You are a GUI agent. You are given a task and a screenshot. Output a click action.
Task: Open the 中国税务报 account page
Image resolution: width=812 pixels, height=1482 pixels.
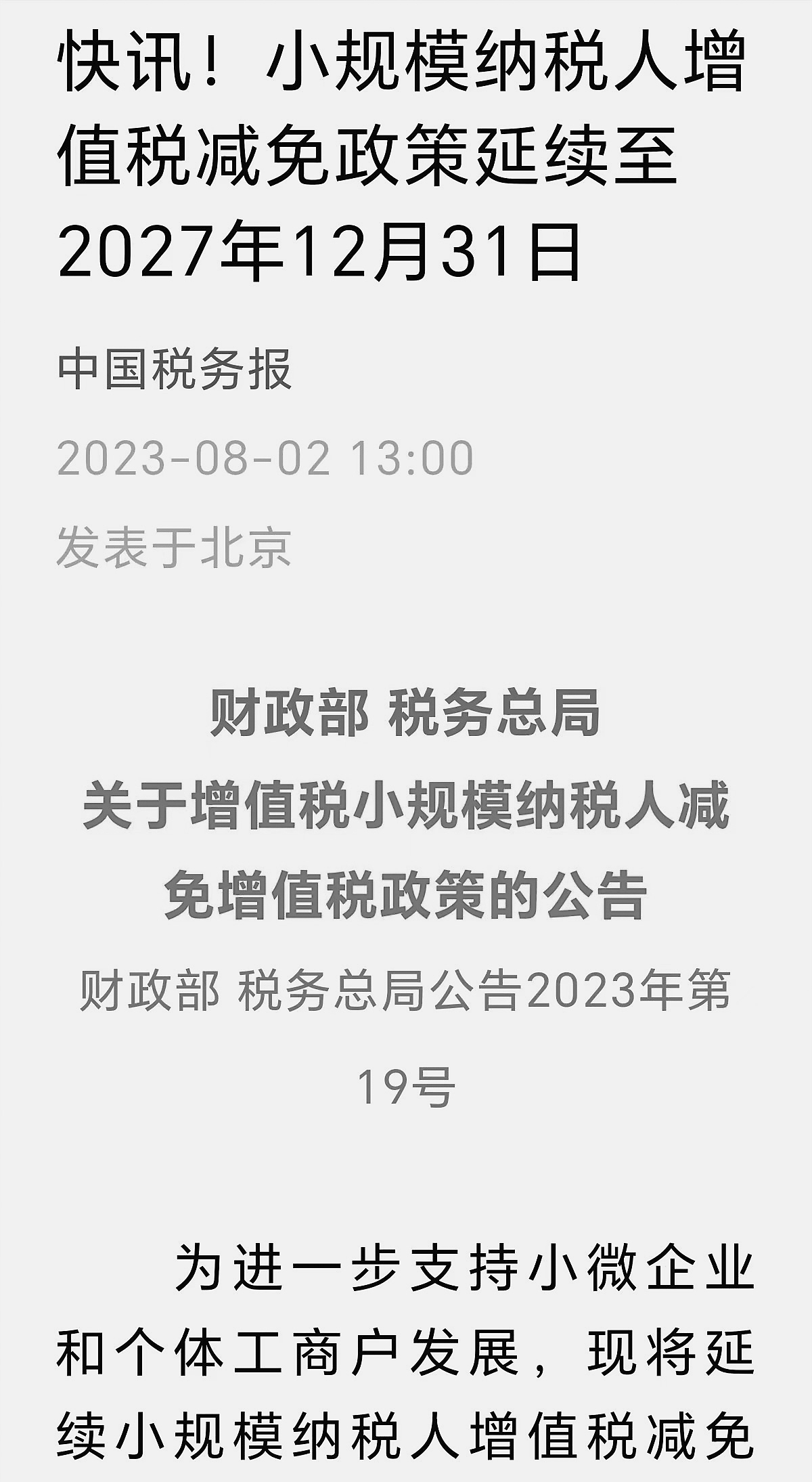point(175,370)
